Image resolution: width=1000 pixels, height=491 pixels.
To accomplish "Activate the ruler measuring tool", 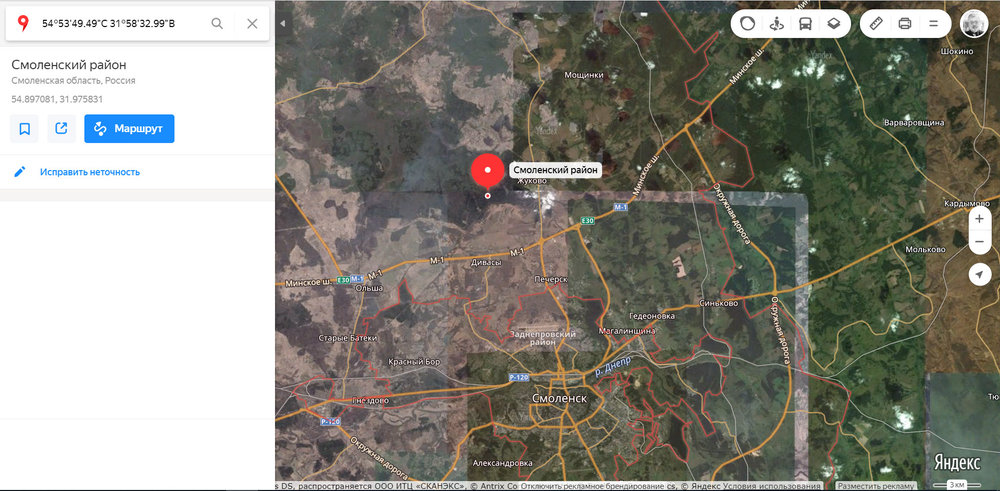I will coord(876,23).
